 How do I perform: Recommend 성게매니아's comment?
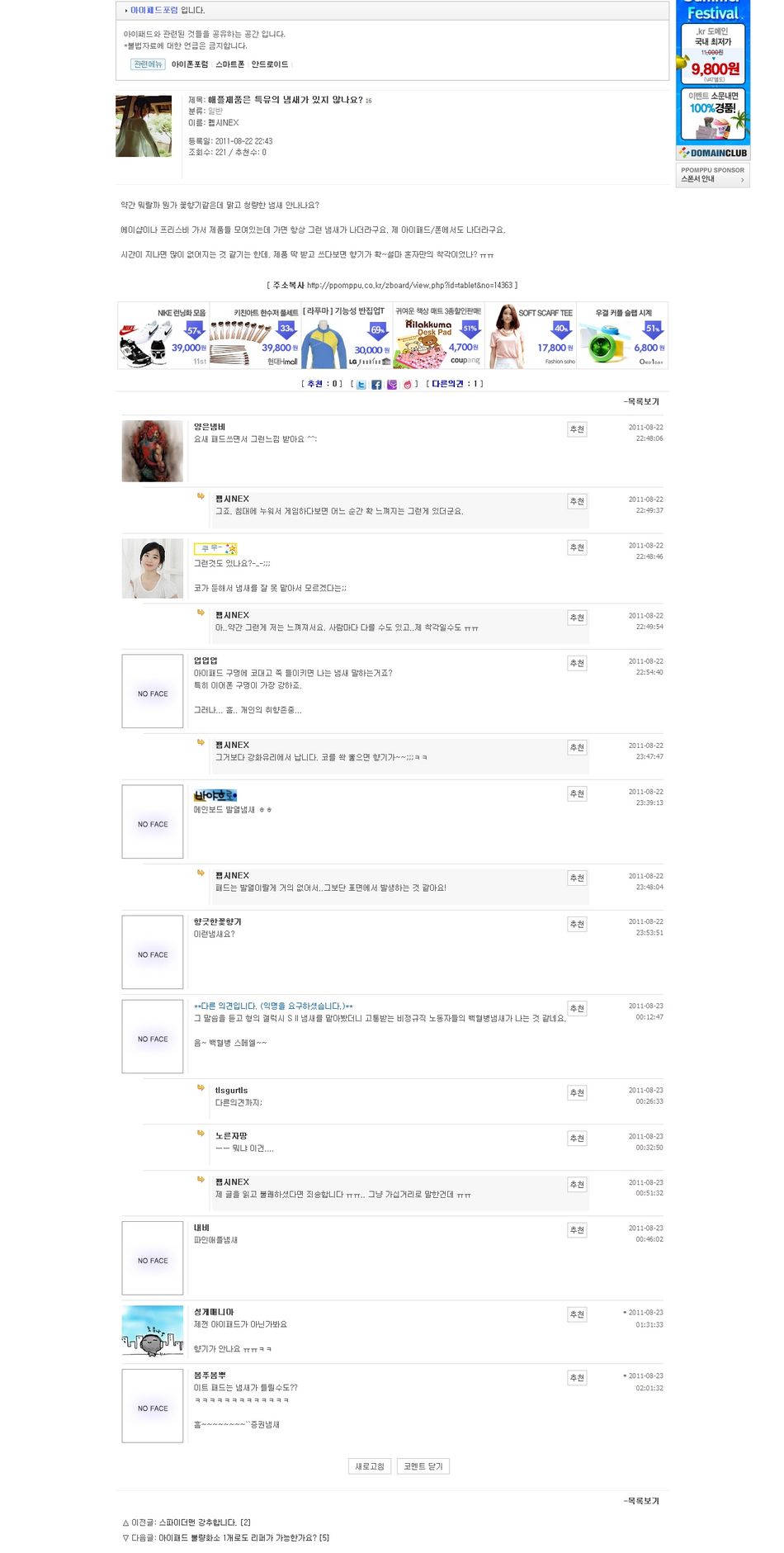coord(577,1314)
